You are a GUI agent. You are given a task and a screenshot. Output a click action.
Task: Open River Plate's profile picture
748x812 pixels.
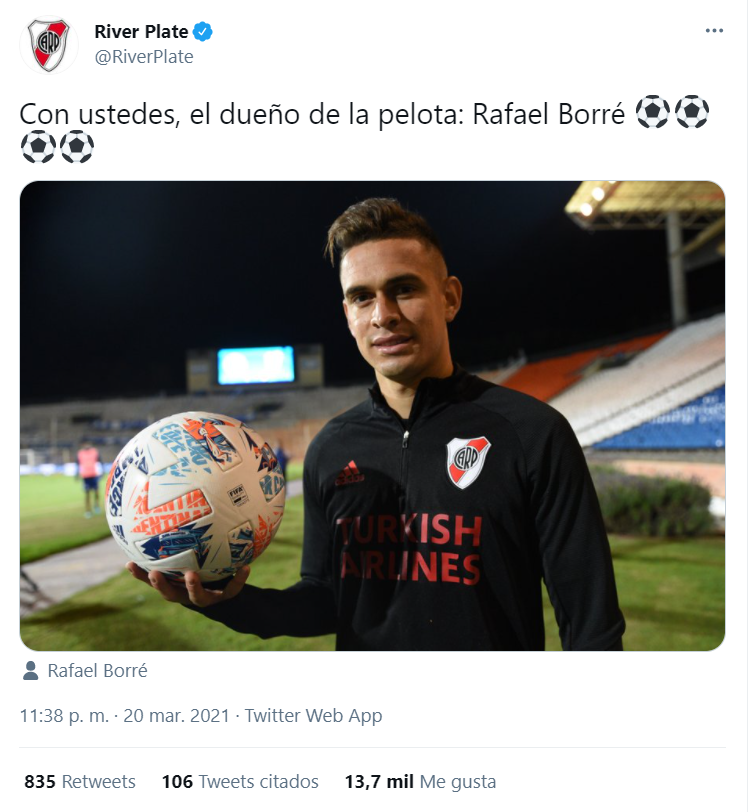(49, 45)
